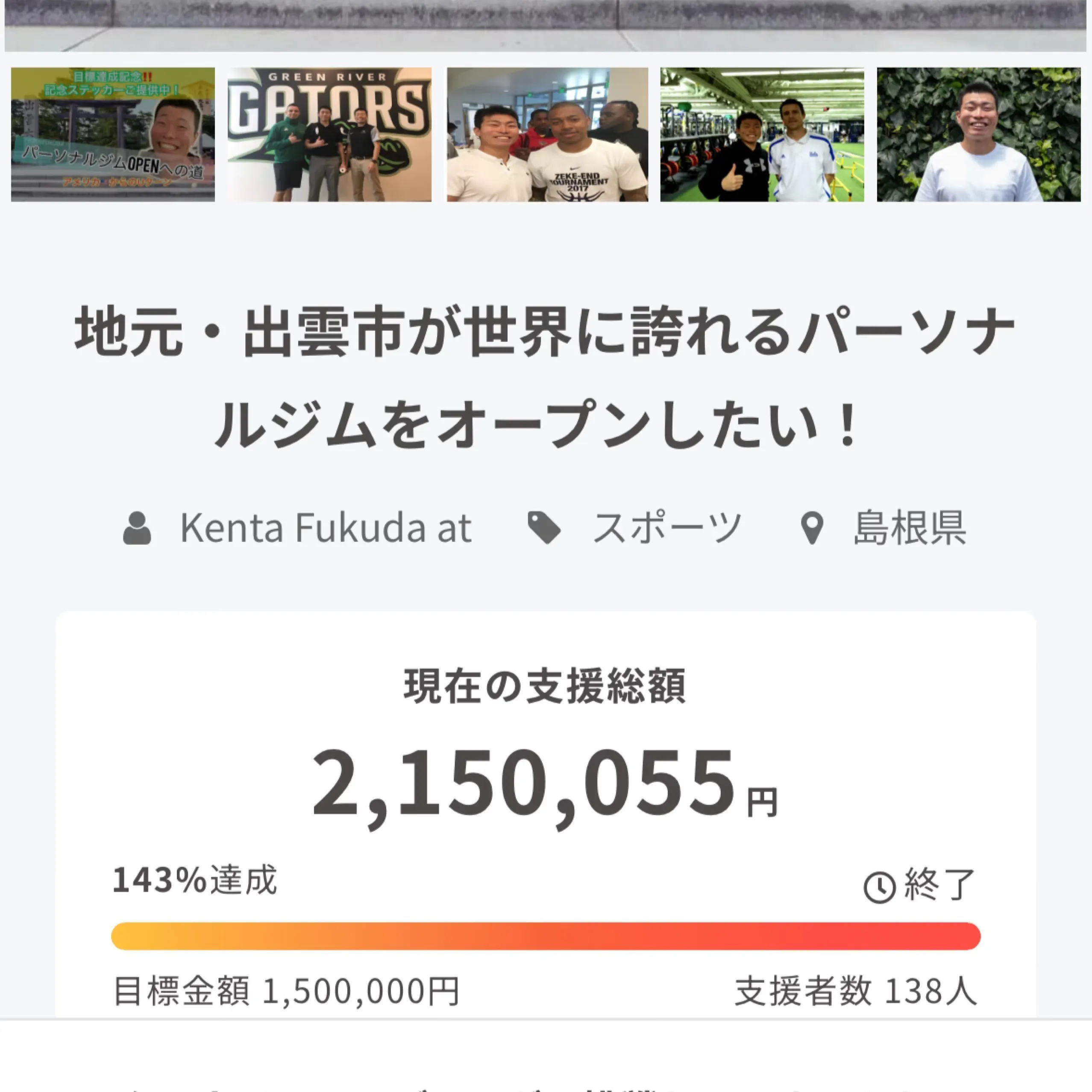Select the ivy wall portrait thumbnail
Screen dimensions: 1092x1092
(978, 135)
